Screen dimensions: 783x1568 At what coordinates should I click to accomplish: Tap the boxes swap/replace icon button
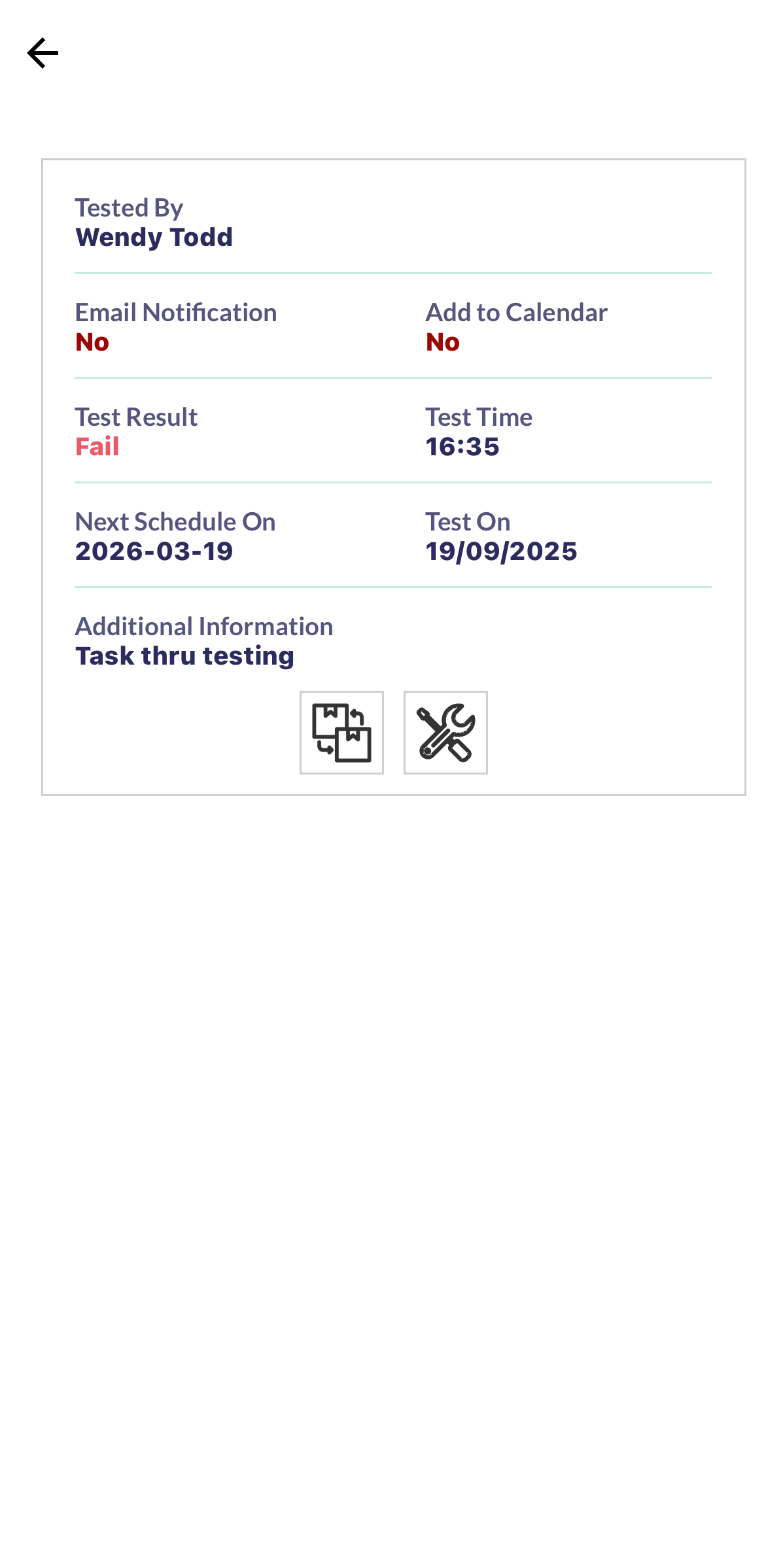pos(341,733)
